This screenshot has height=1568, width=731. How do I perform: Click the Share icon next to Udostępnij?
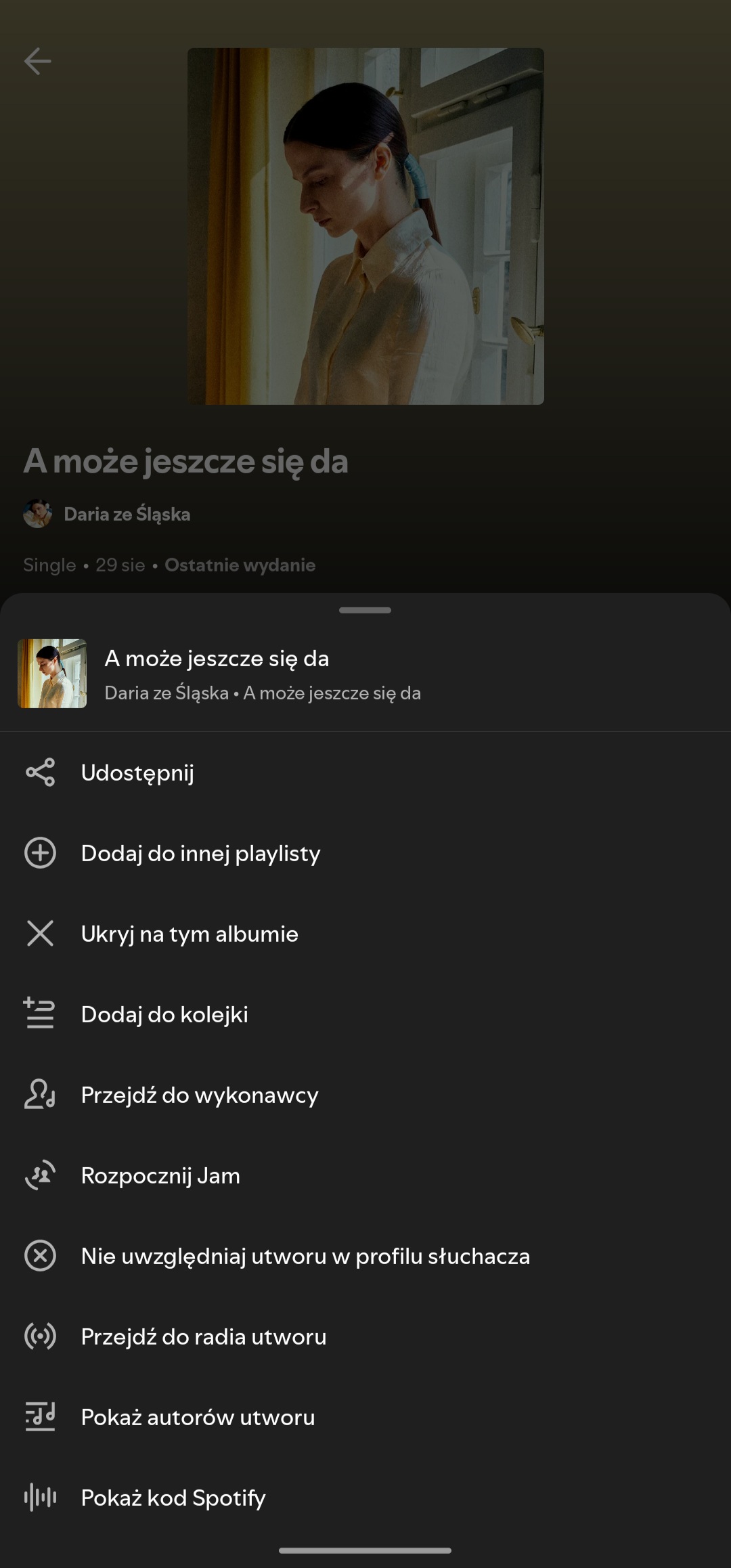tap(41, 772)
